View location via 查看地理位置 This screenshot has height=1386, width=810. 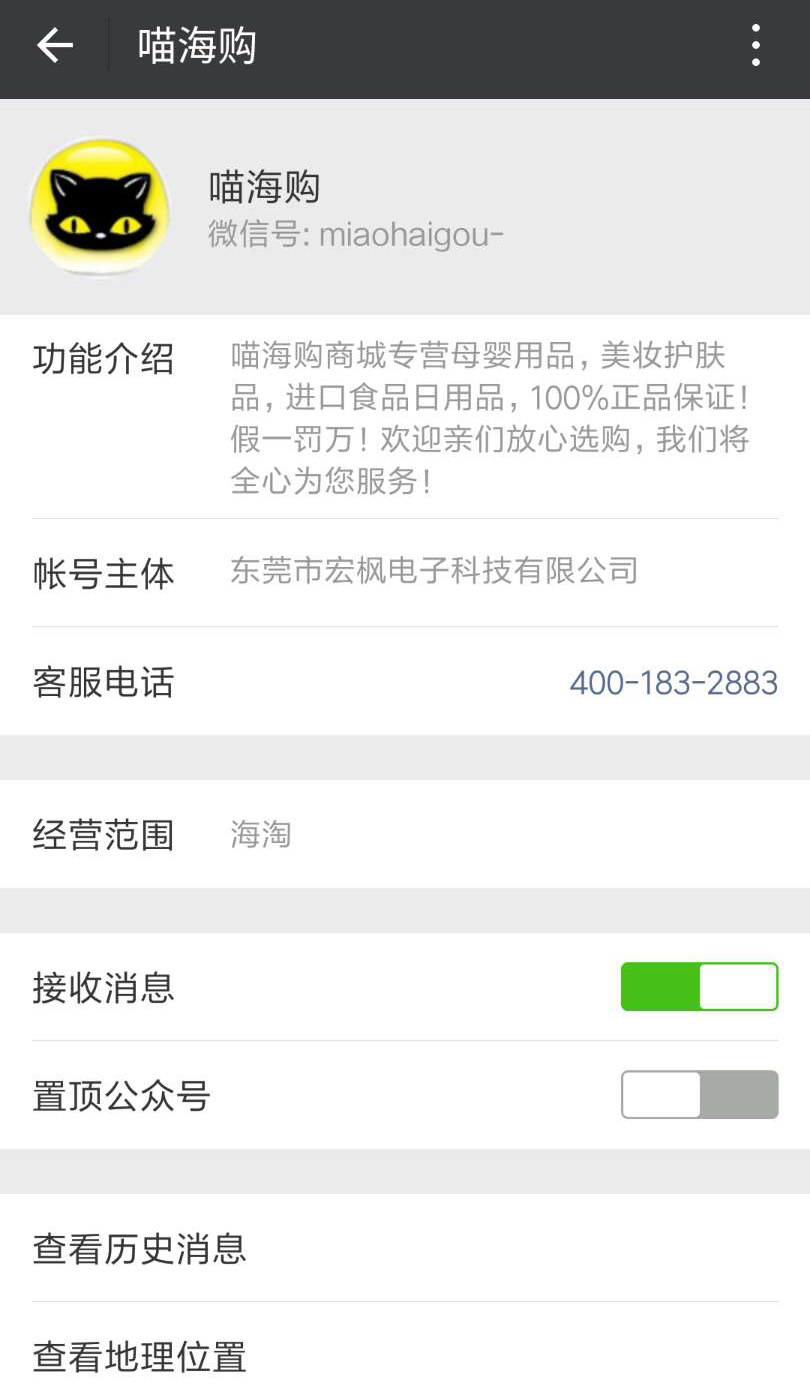141,1358
